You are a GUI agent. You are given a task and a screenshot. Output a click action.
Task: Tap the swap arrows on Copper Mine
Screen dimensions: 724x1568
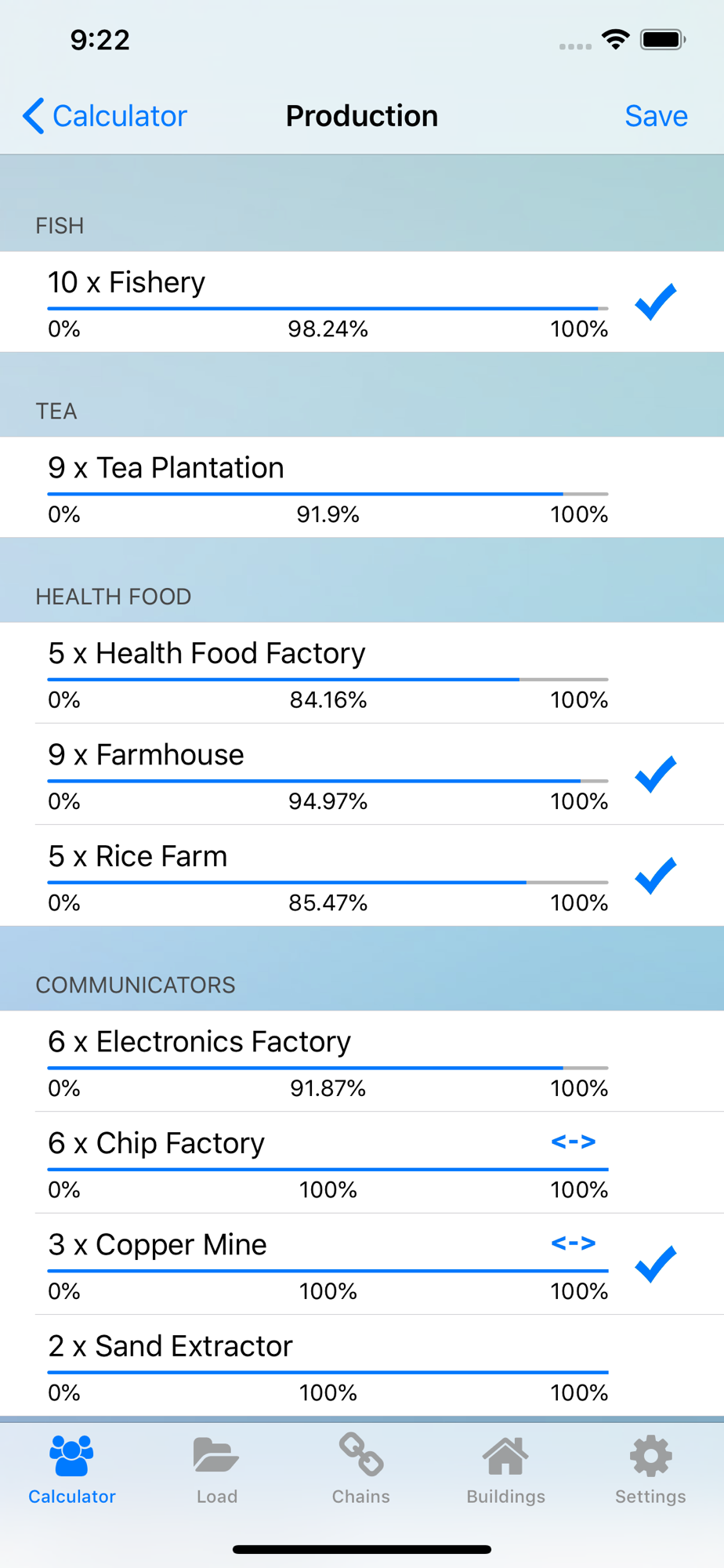click(x=574, y=1243)
